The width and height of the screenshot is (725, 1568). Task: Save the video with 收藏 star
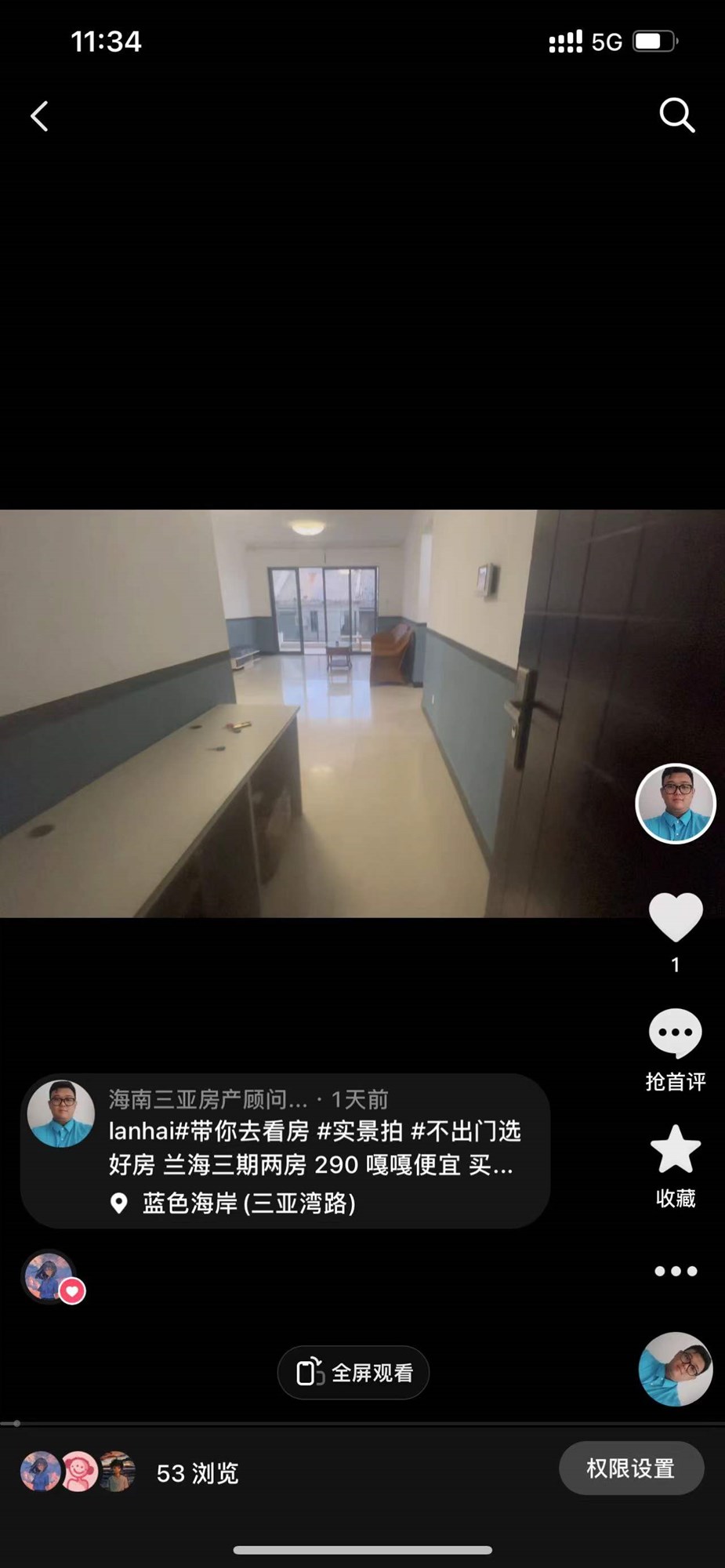pos(675,1150)
